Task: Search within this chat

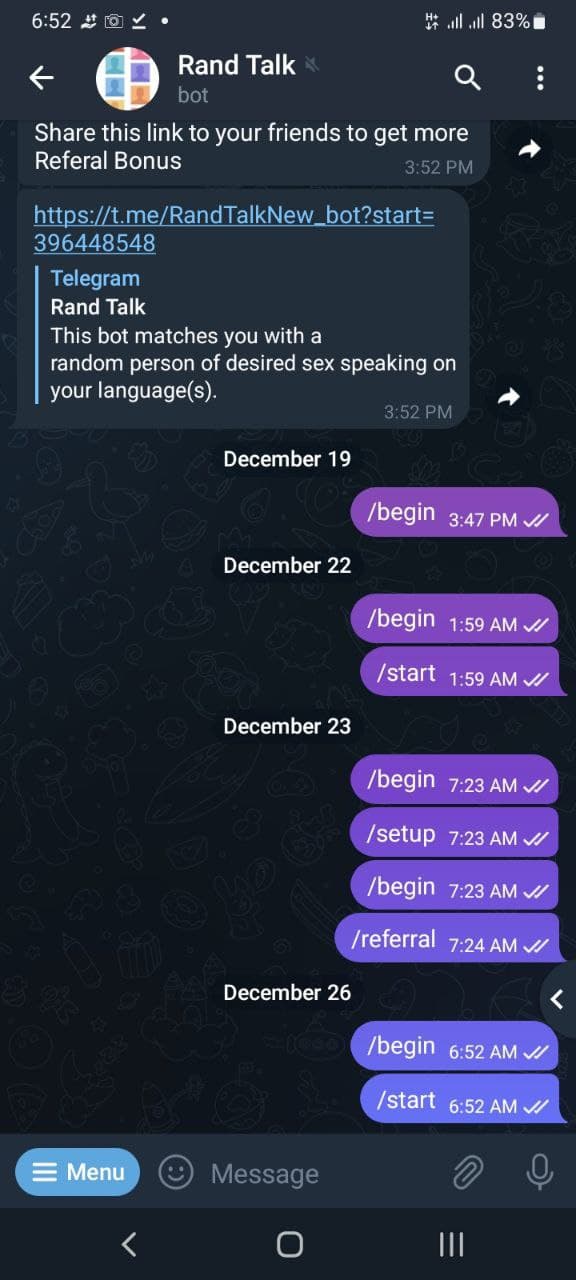Action: 467,77
